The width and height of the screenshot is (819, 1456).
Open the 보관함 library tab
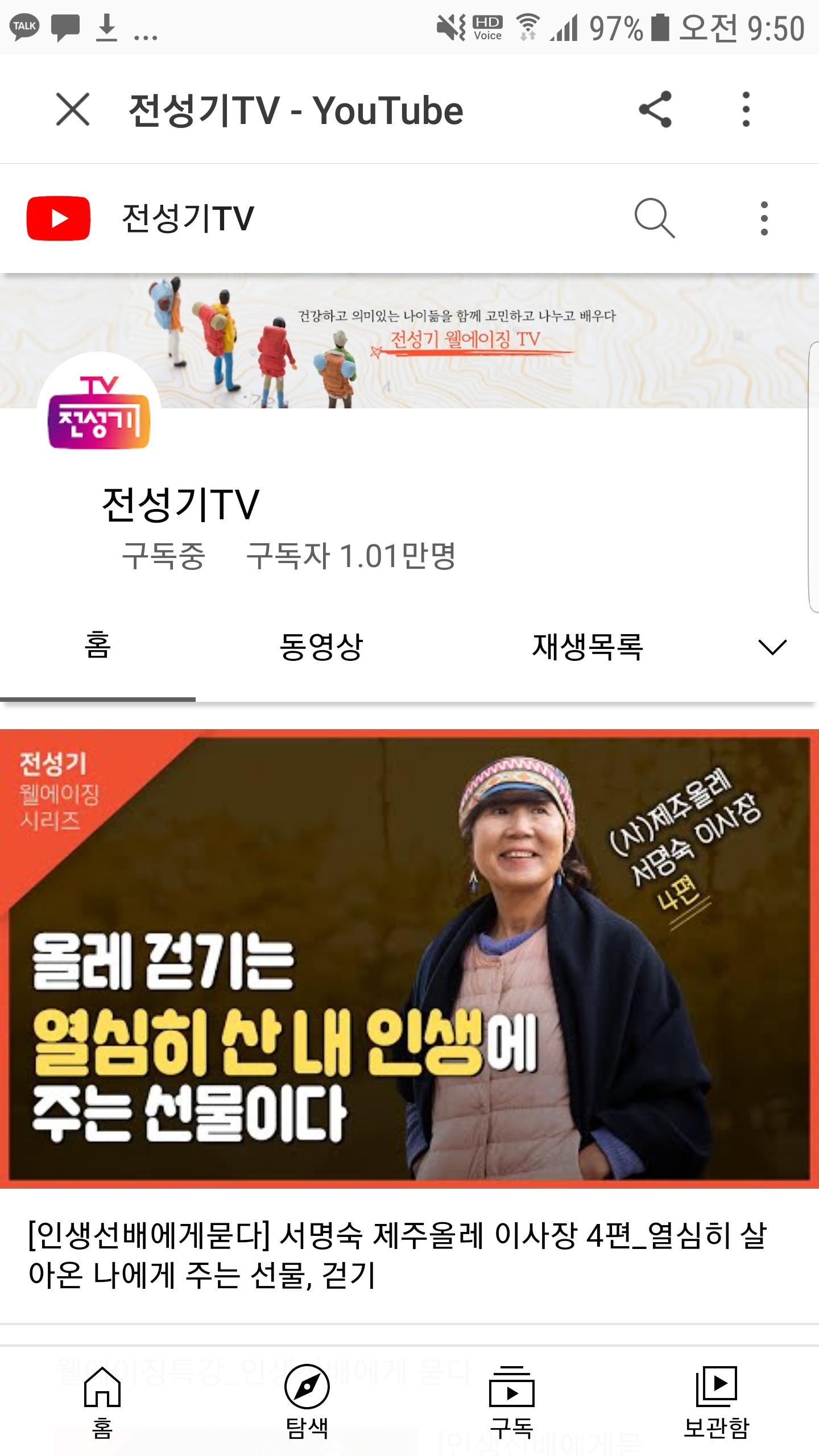[x=717, y=1403]
